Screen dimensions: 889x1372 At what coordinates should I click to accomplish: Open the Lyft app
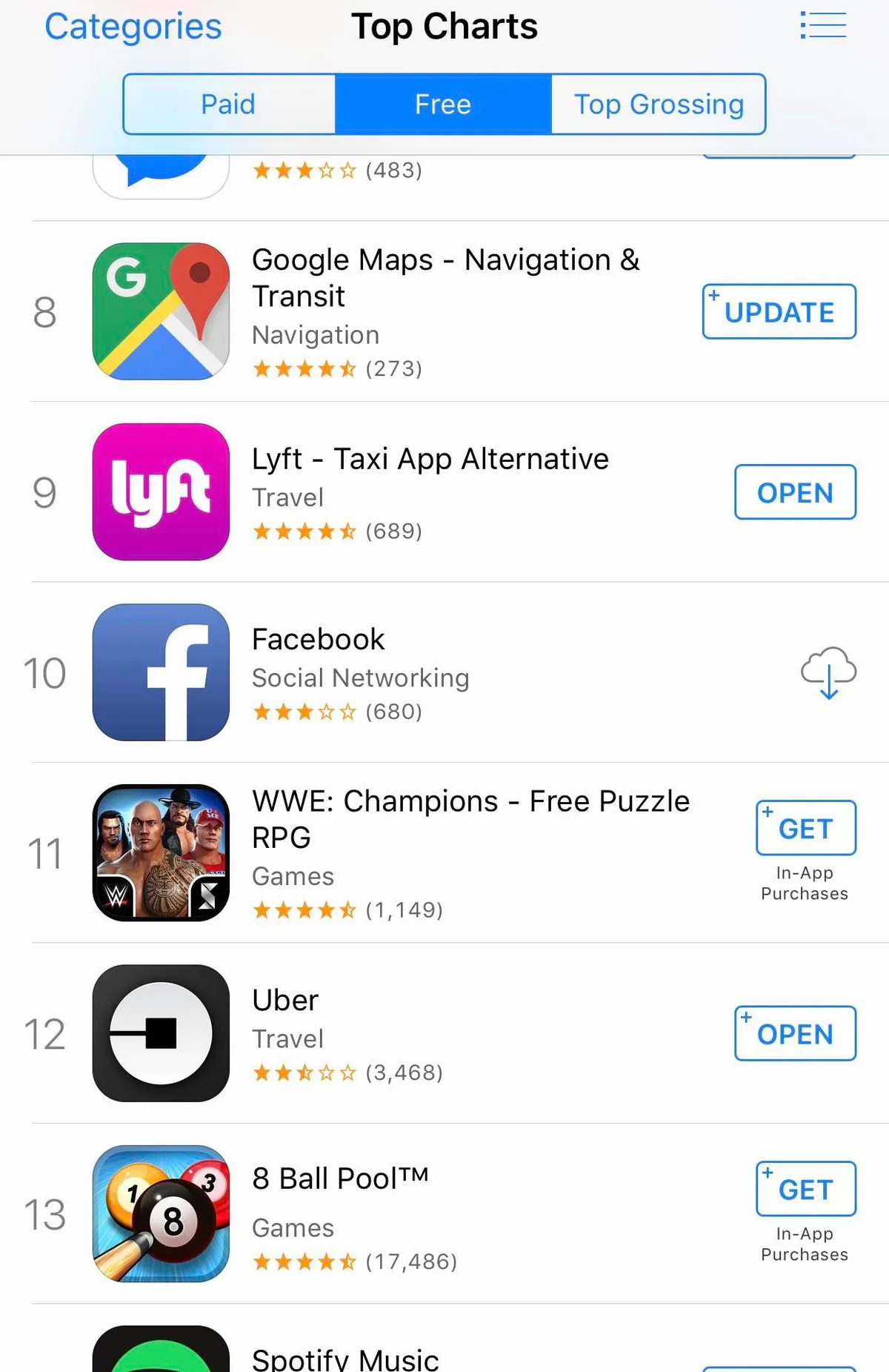coord(795,493)
